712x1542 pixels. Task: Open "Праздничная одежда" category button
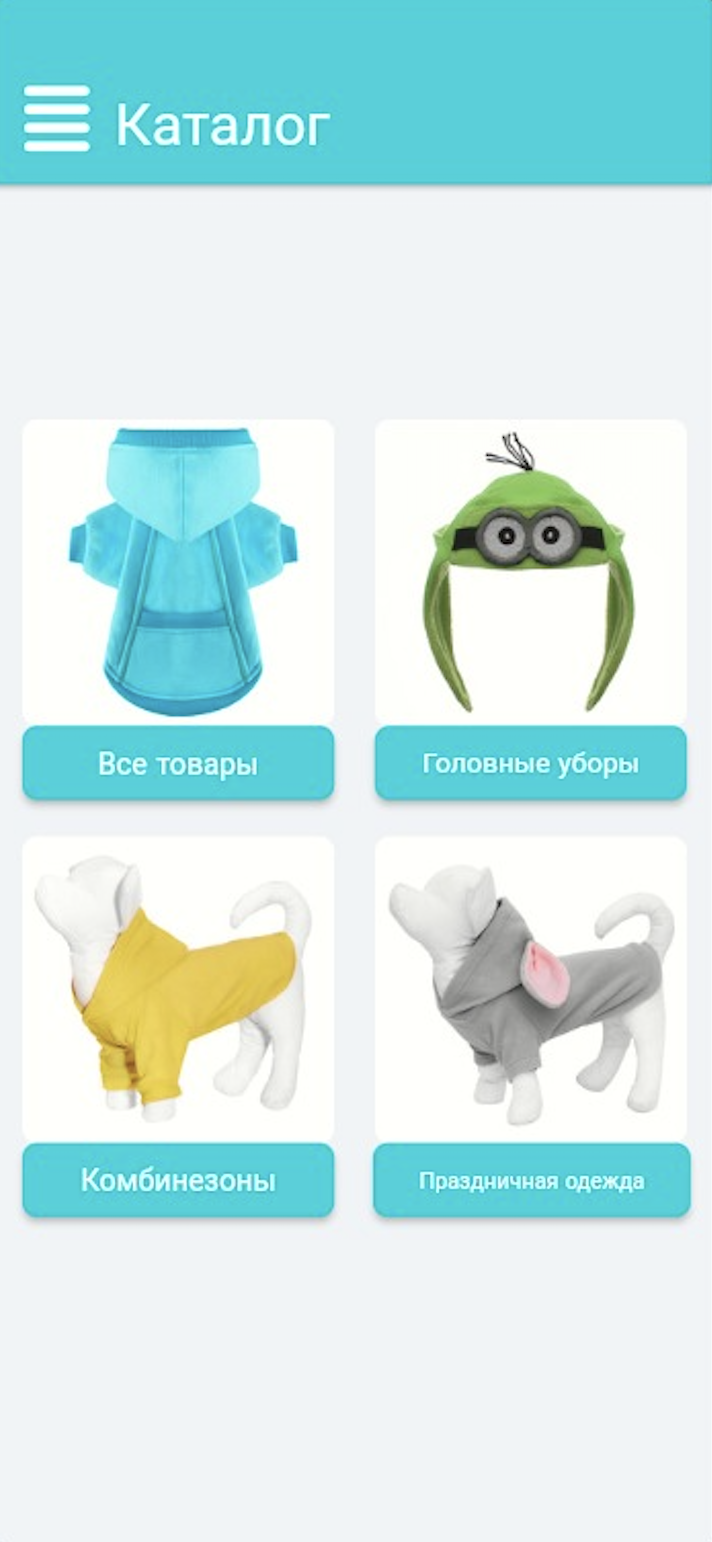point(531,1181)
